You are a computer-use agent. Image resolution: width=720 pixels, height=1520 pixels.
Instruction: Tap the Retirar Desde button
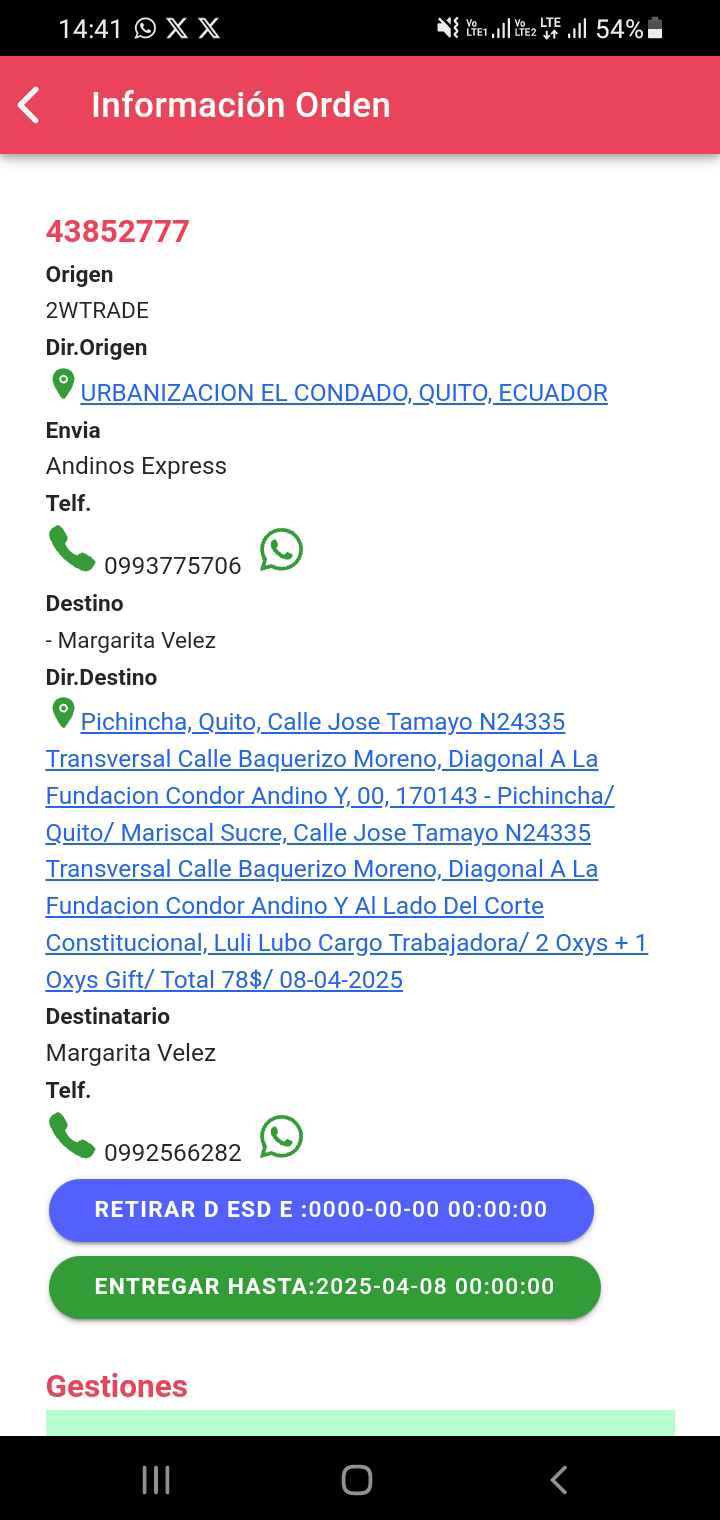[x=321, y=1210]
